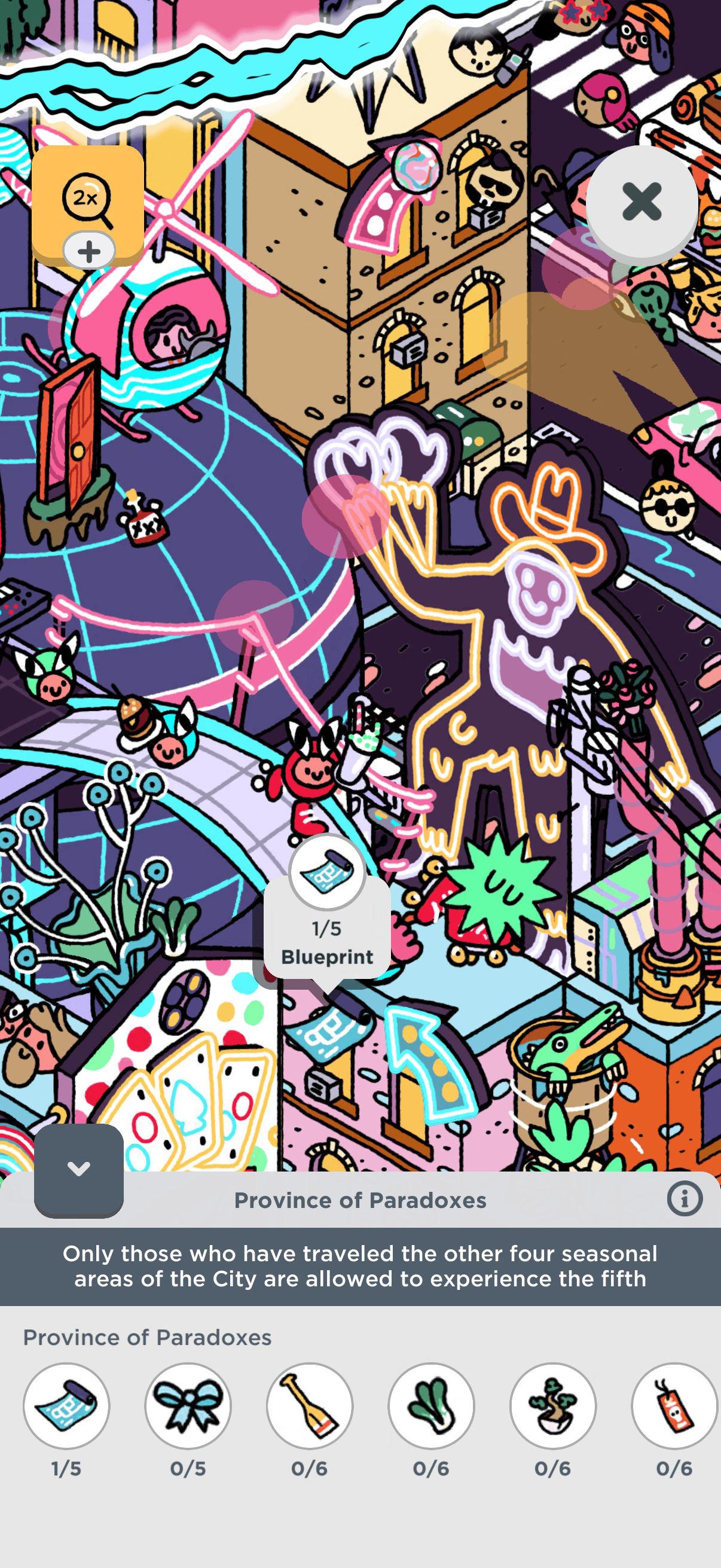Viewport: 721px width, 1568px height.
Task: Close the hidden object search view
Action: click(x=641, y=201)
